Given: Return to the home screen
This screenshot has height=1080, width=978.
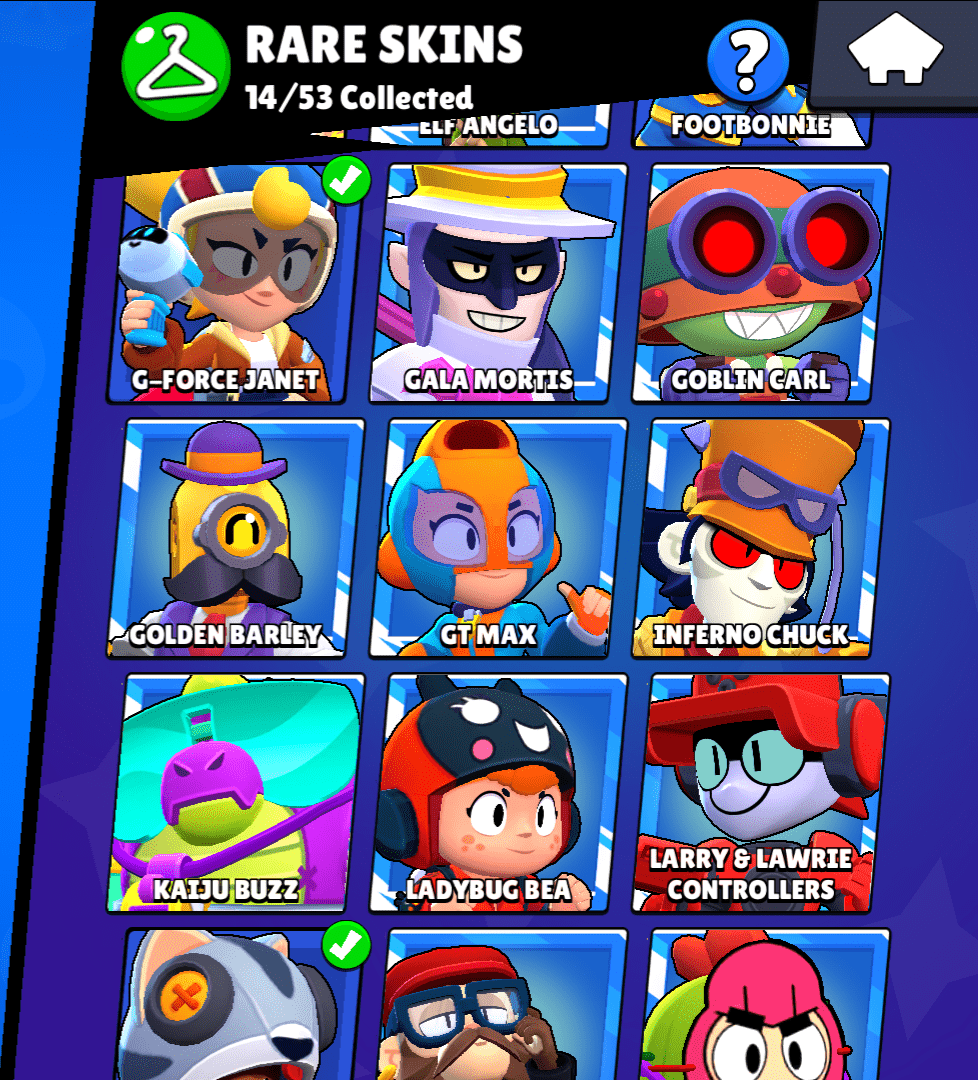Looking at the screenshot, I should pyautogui.click(x=896, y=52).
